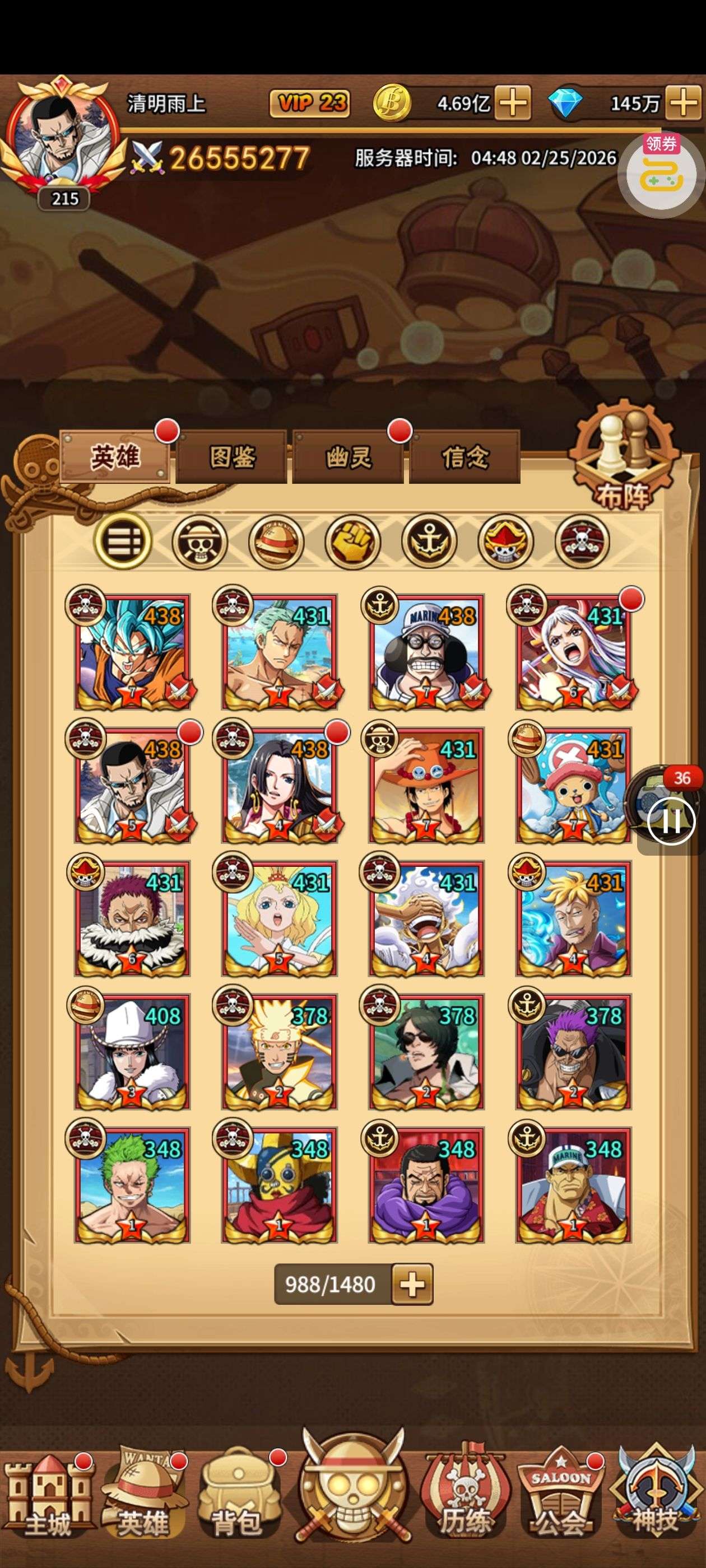The width and height of the screenshot is (706, 1568).
Task: Switch to the 图鉴 tab
Action: [231, 457]
